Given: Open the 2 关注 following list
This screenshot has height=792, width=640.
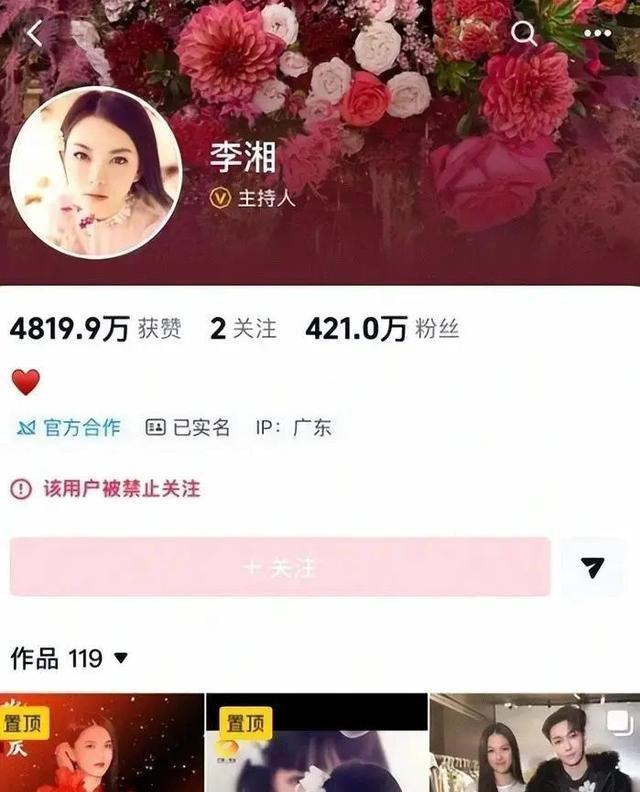Looking at the screenshot, I should click(243, 329).
